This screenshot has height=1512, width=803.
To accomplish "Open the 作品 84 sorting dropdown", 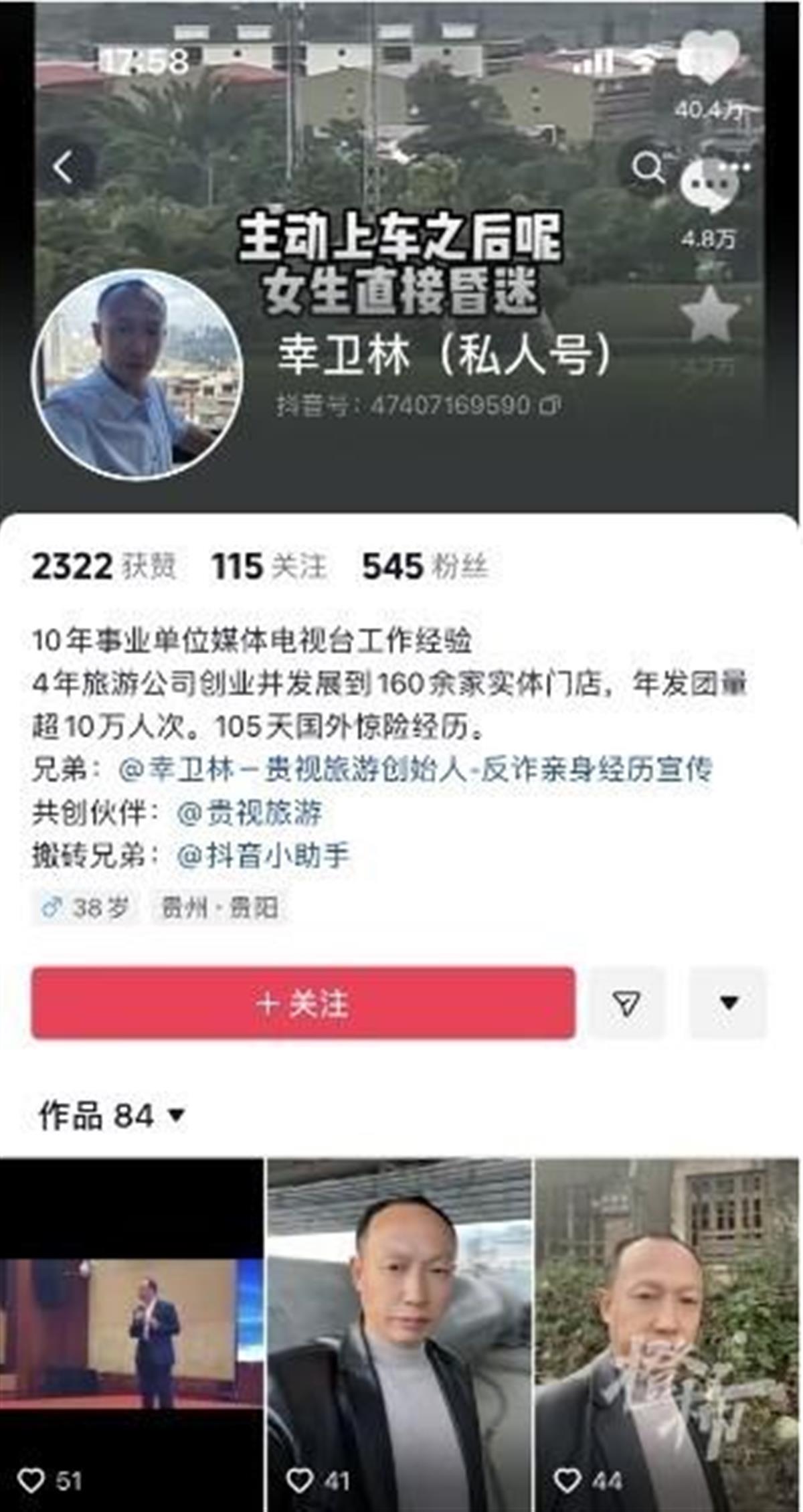I will (112, 1116).
